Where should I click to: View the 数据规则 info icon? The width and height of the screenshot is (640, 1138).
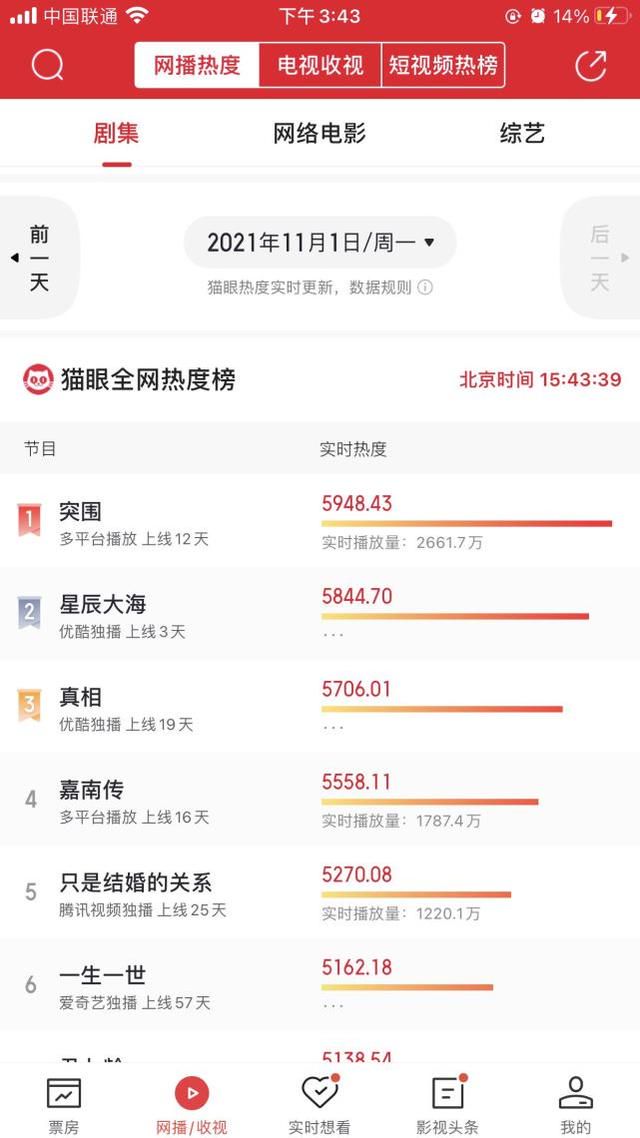[425, 287]
